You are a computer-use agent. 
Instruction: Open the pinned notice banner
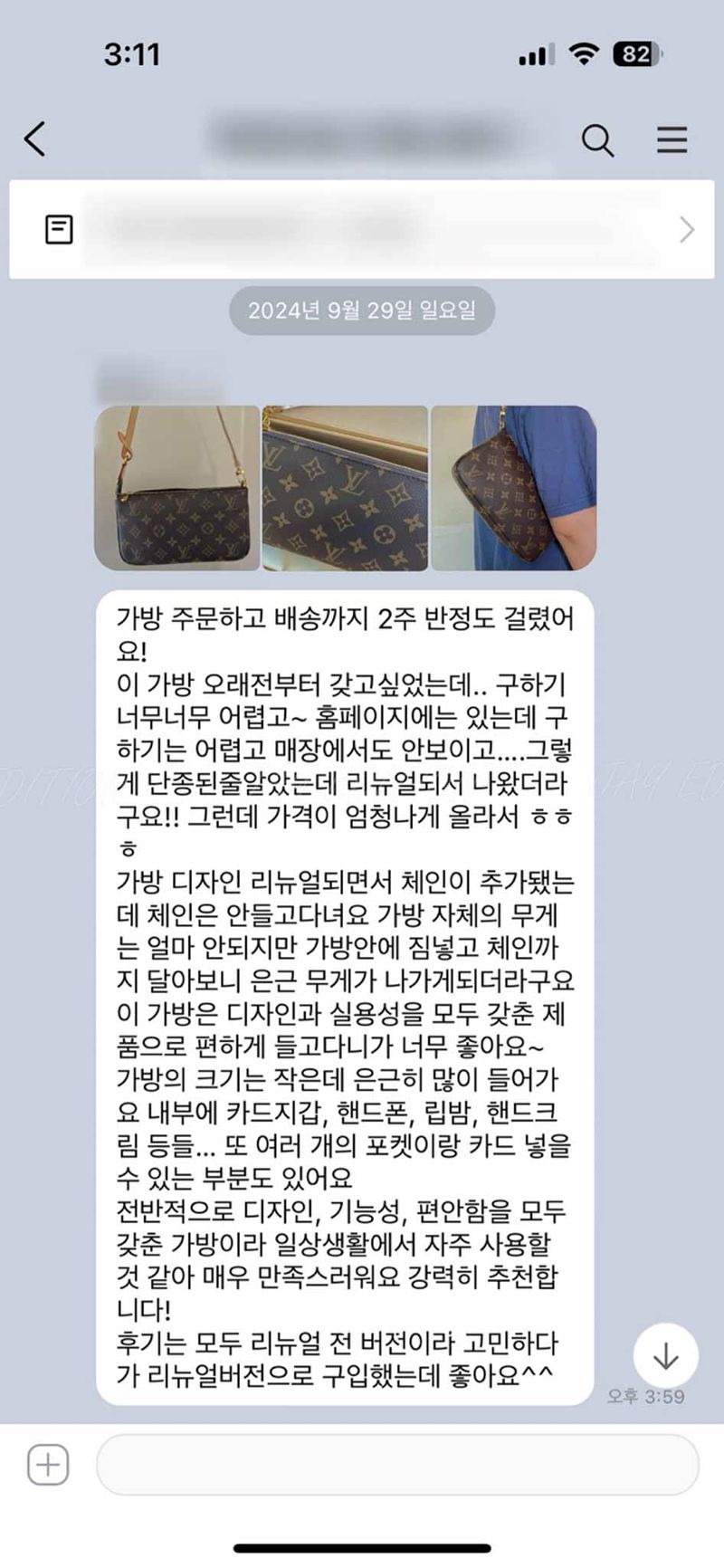click(x=362, y=229)
